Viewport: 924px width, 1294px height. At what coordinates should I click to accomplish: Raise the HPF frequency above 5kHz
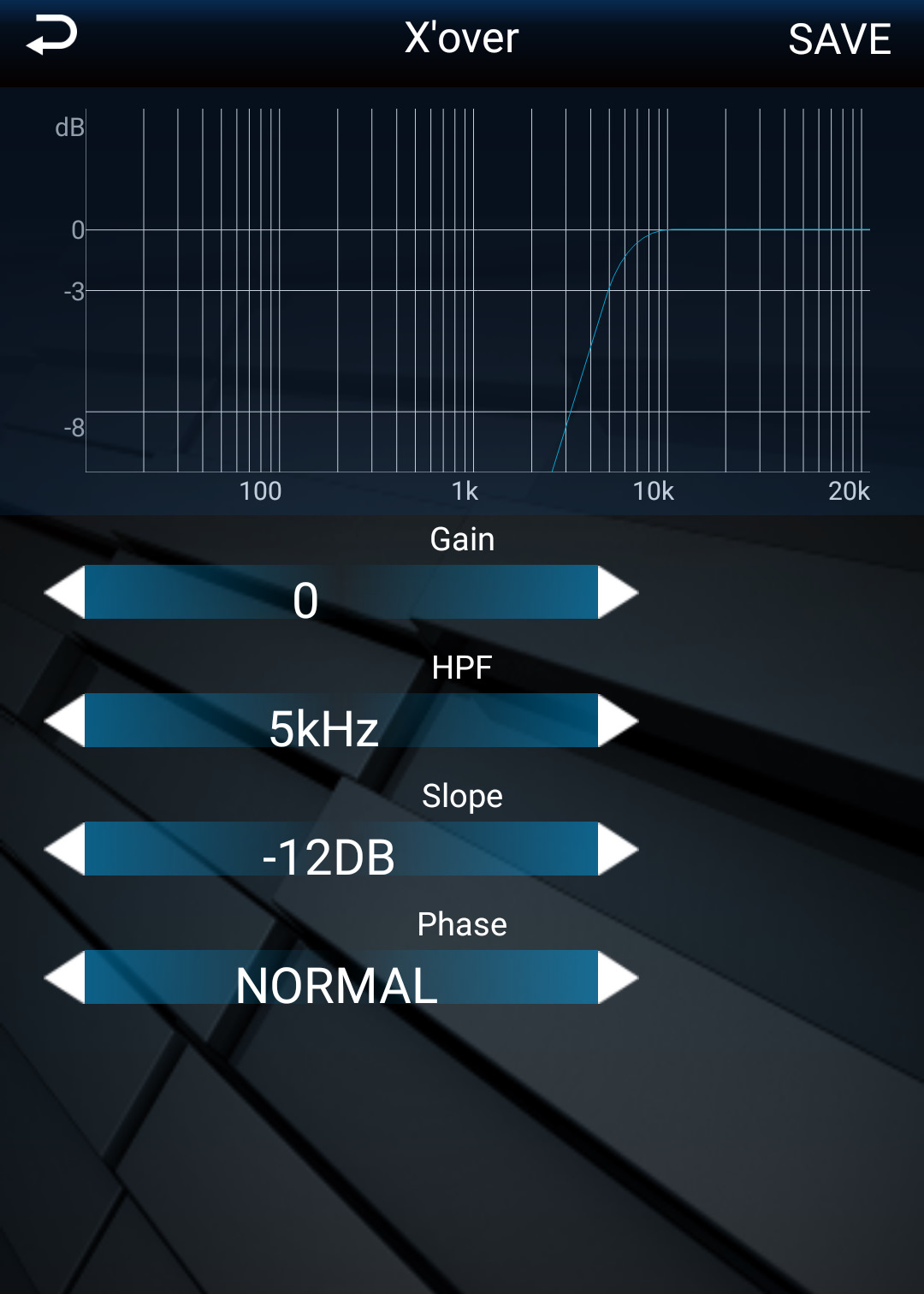coord(618,721)
